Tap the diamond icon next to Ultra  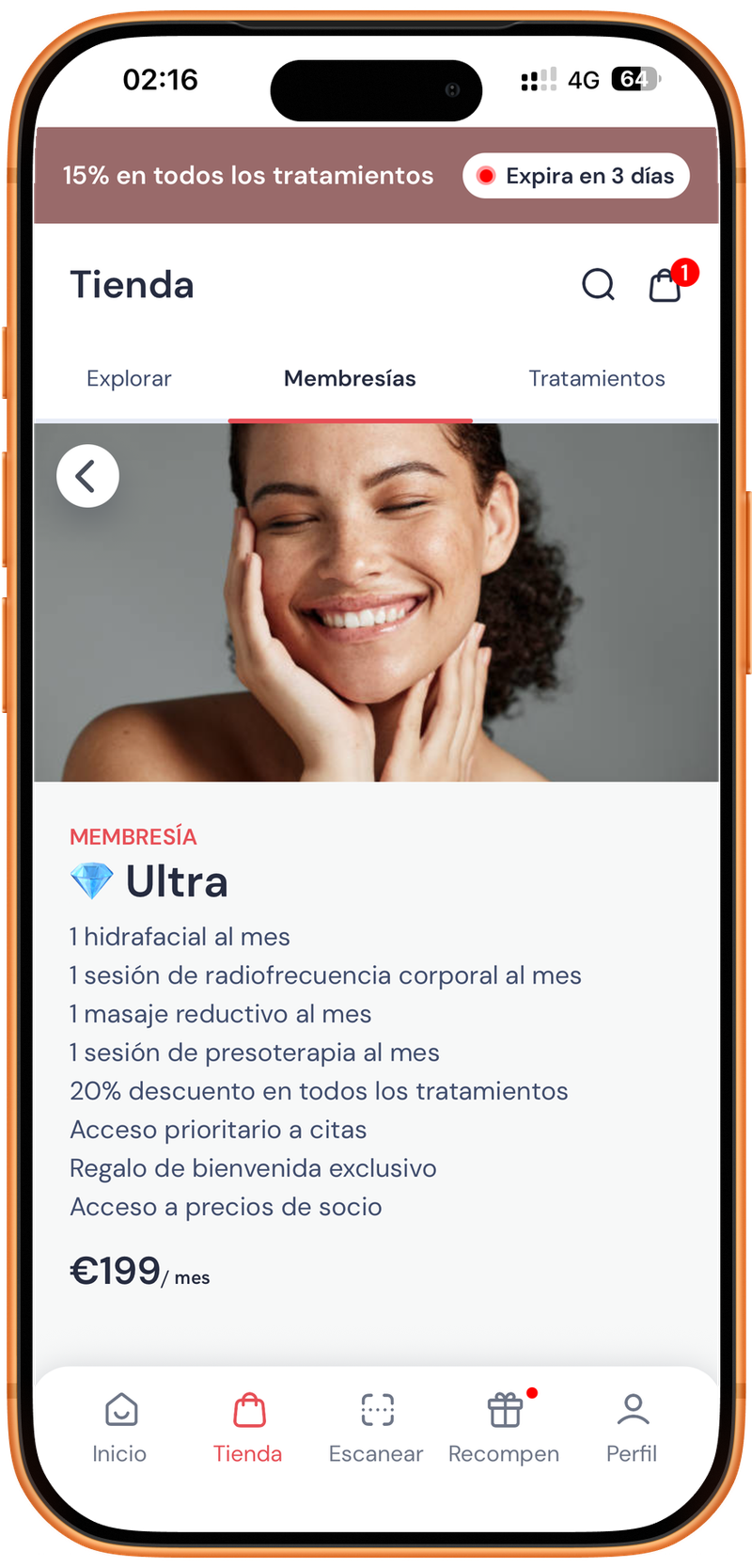pos(91,881)
